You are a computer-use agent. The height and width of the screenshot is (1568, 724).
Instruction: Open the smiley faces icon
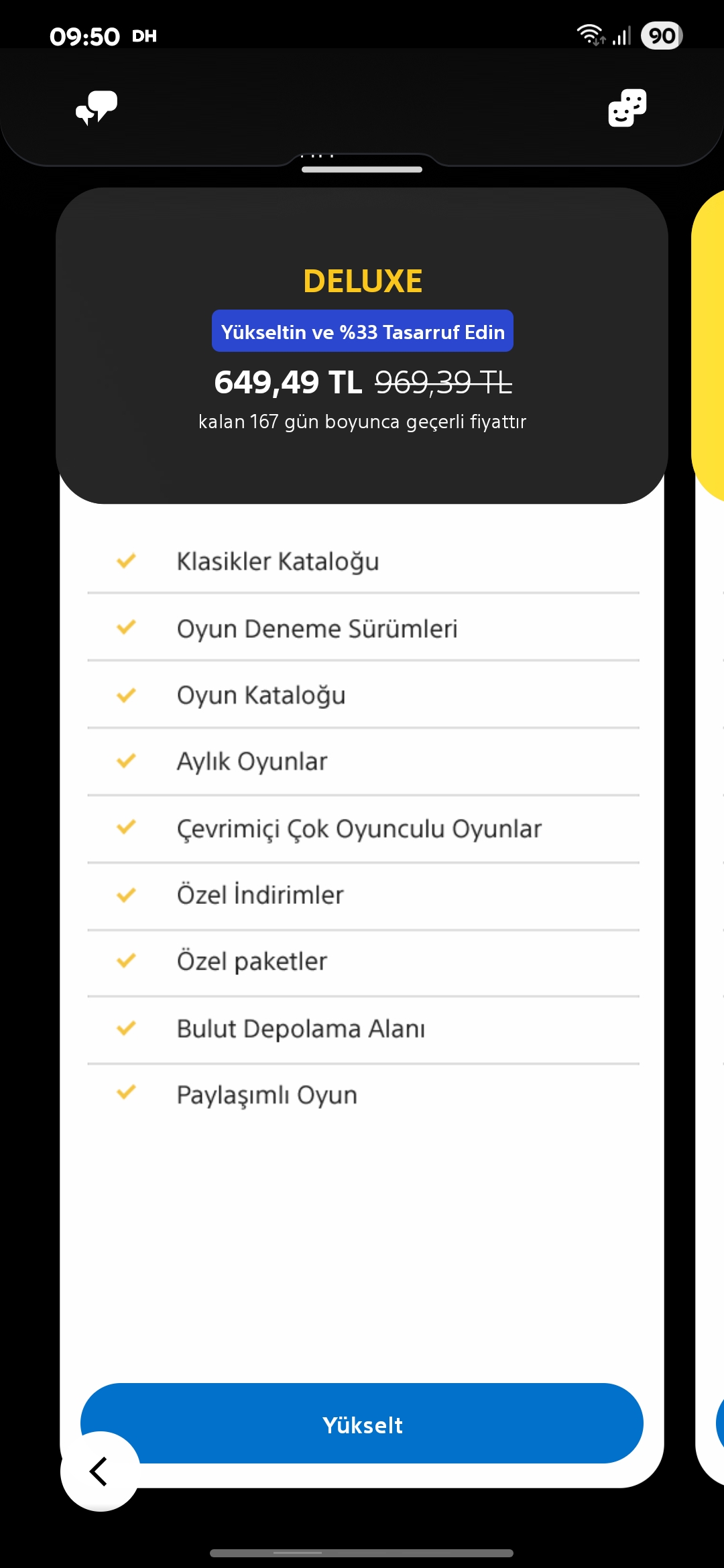[627, 107]
